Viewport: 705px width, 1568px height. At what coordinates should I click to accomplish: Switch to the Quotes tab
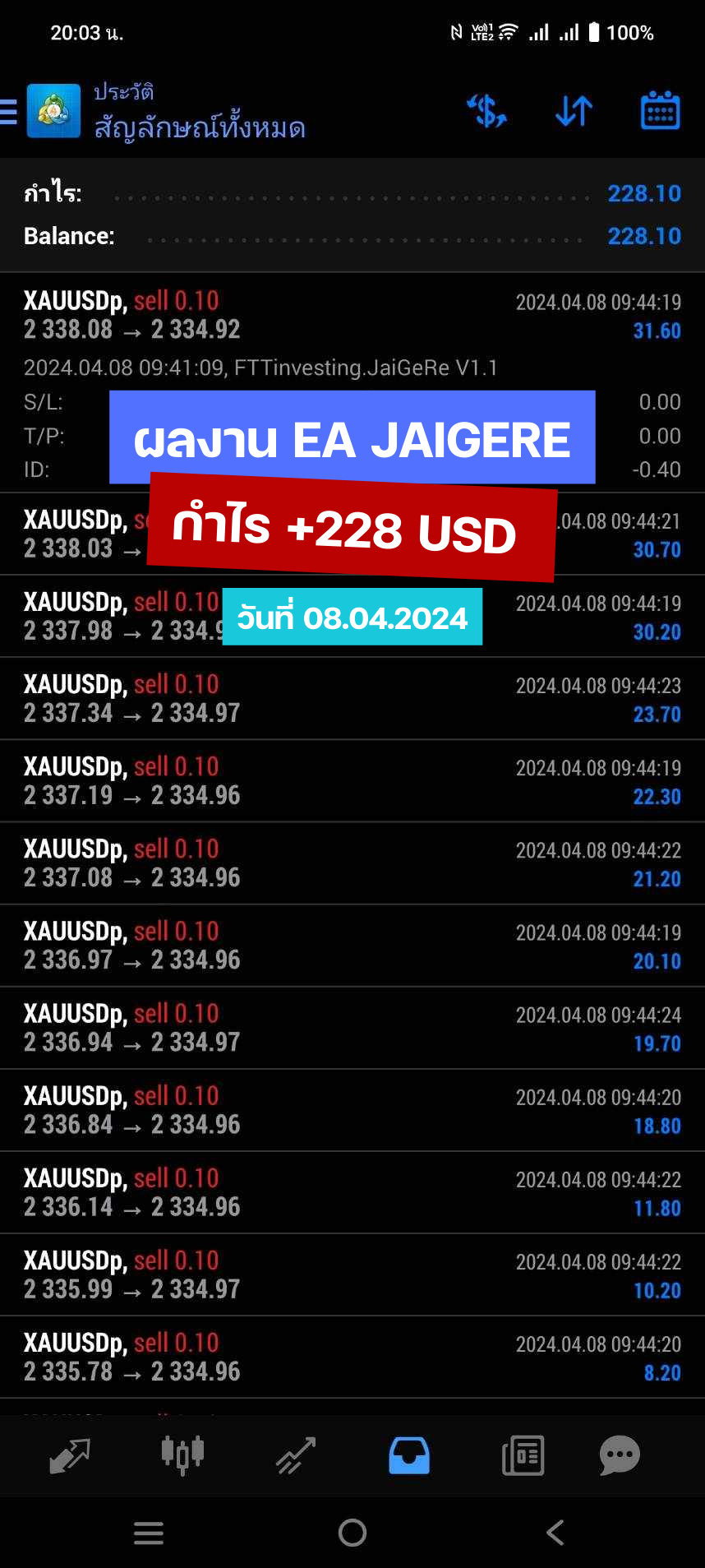(70, 1455)
